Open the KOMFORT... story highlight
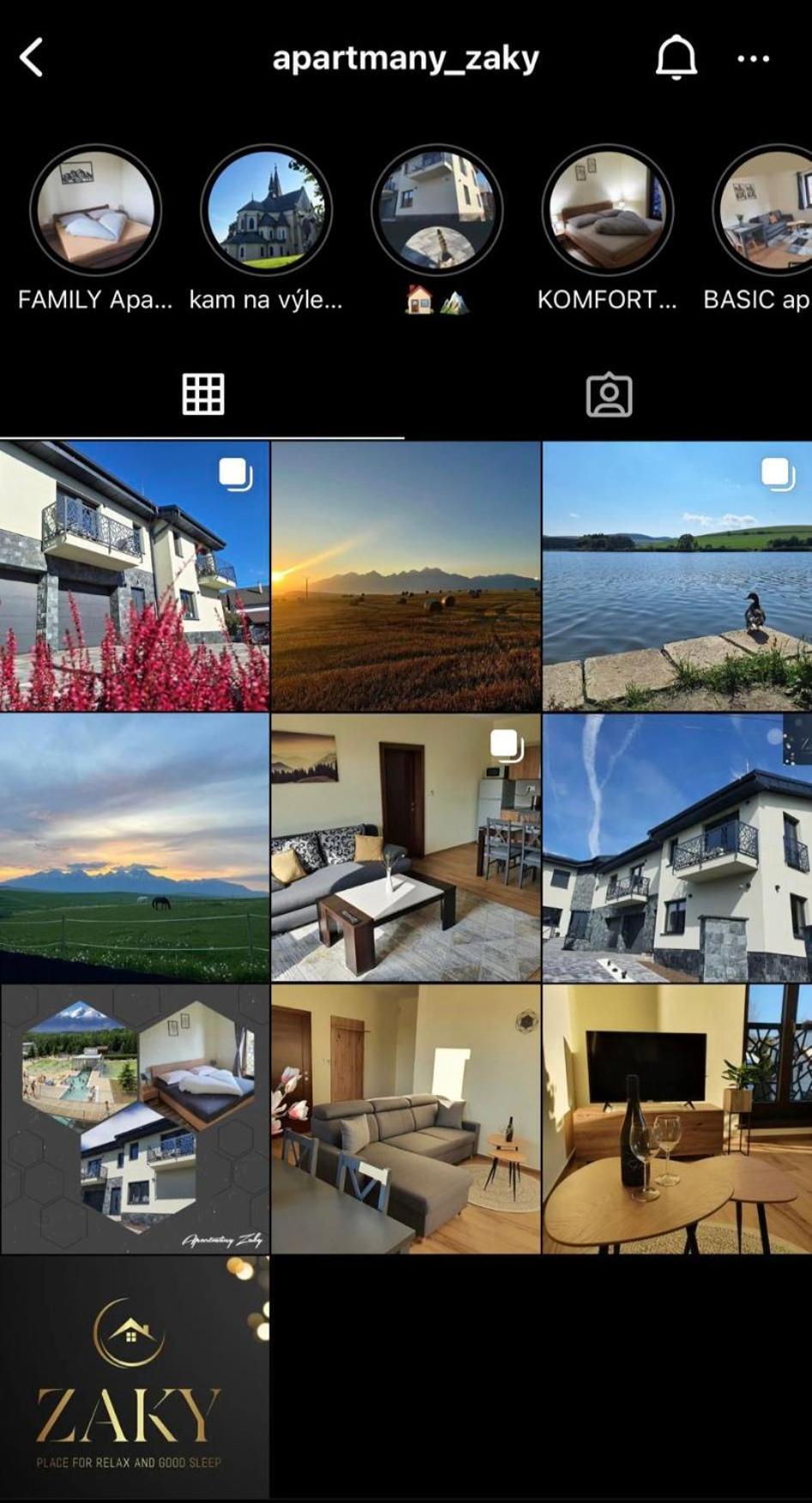The height and width of the screenshot is (1503, 812). point(608,210)
